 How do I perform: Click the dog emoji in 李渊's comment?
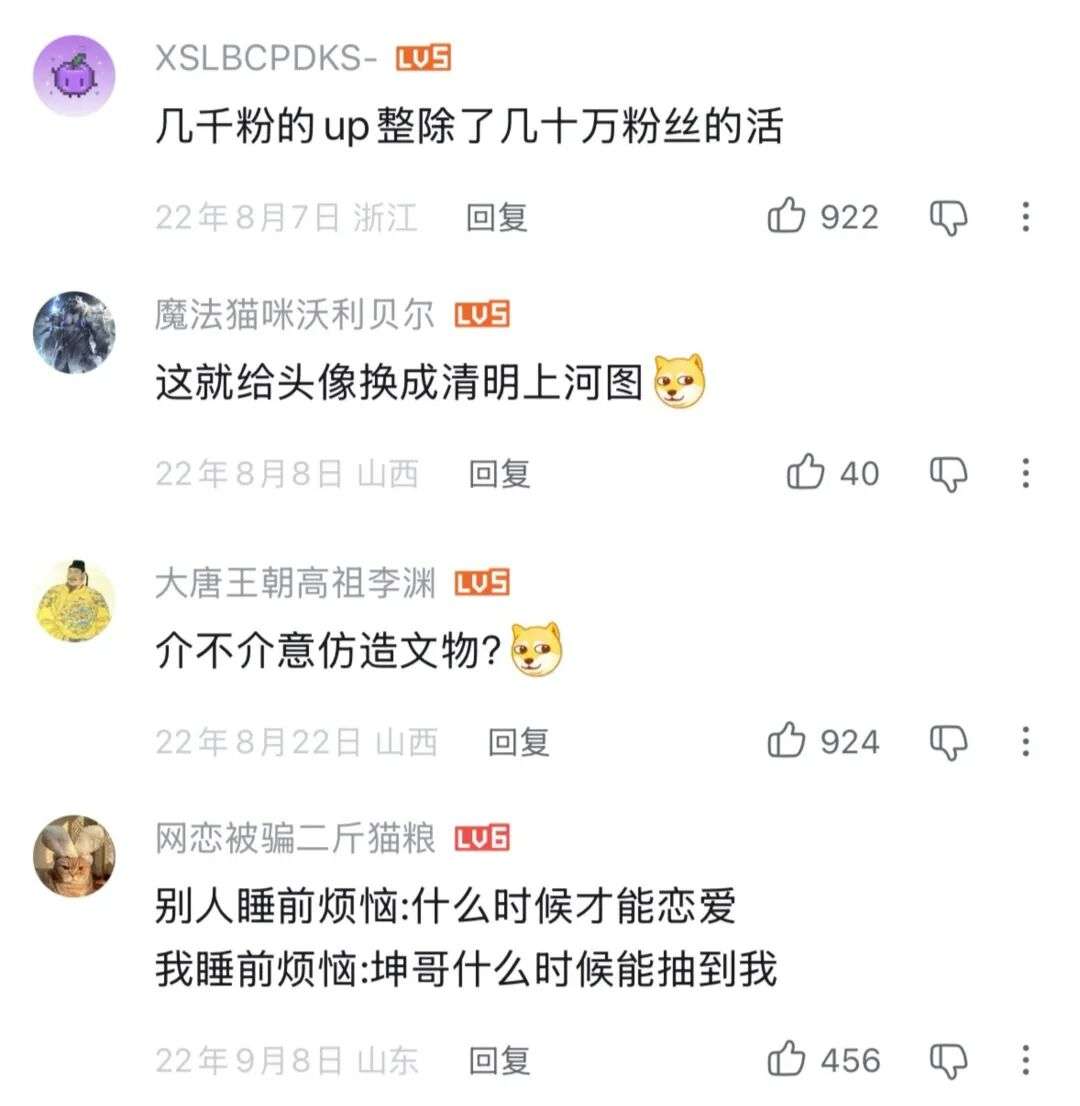point(537,647)
